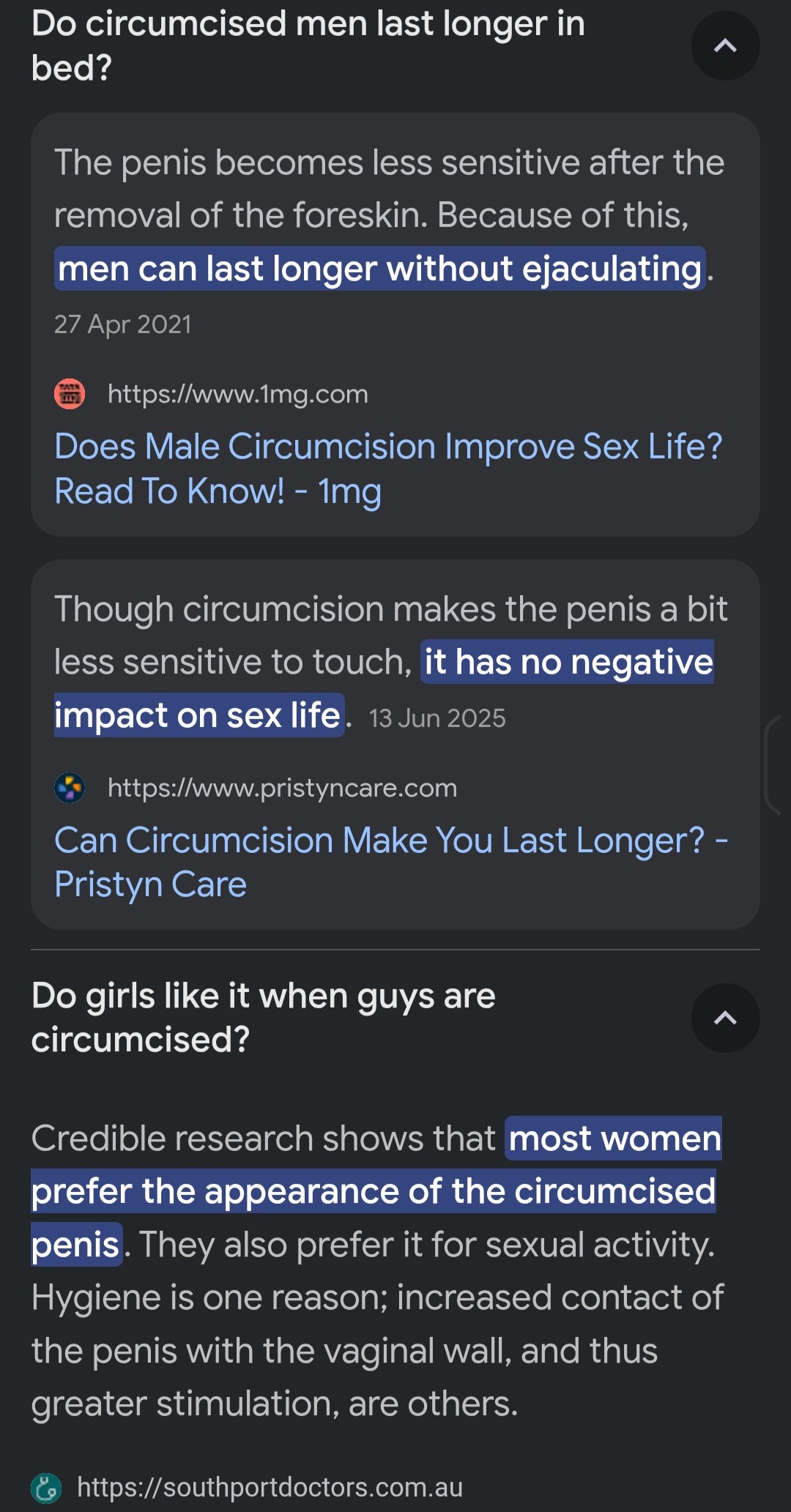Open the 1mg 'Does Male Circumcision Improve Sex Life?' link
Viewport: 791px width, 1512px height.
tap(388, 469)
